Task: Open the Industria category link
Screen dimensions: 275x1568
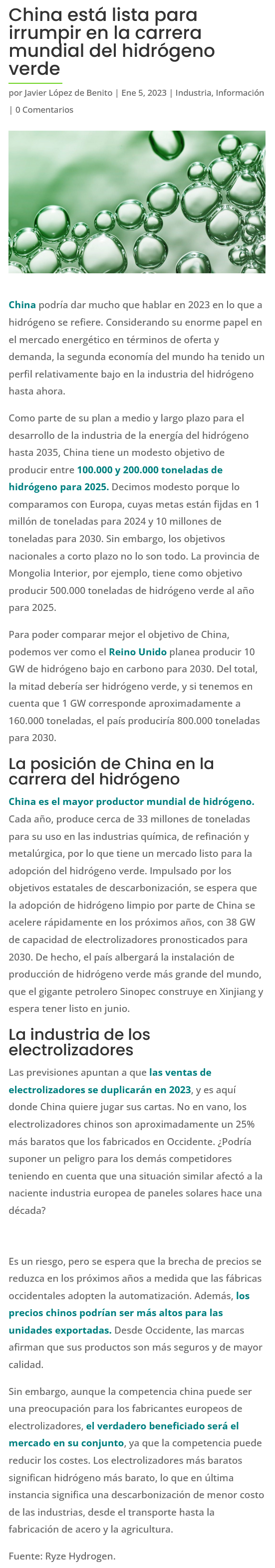Action: [193, 93]
